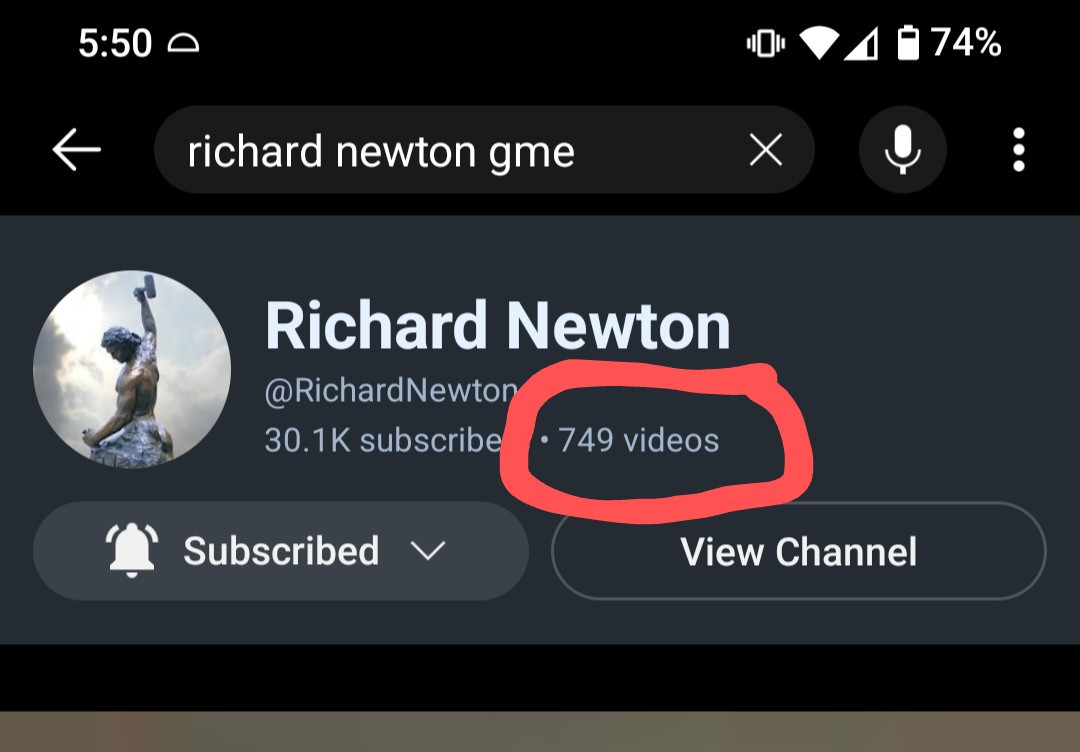Edit the search query richard newton gme
The height and width of the screenshot is (752, 1080).
(400, 152)
